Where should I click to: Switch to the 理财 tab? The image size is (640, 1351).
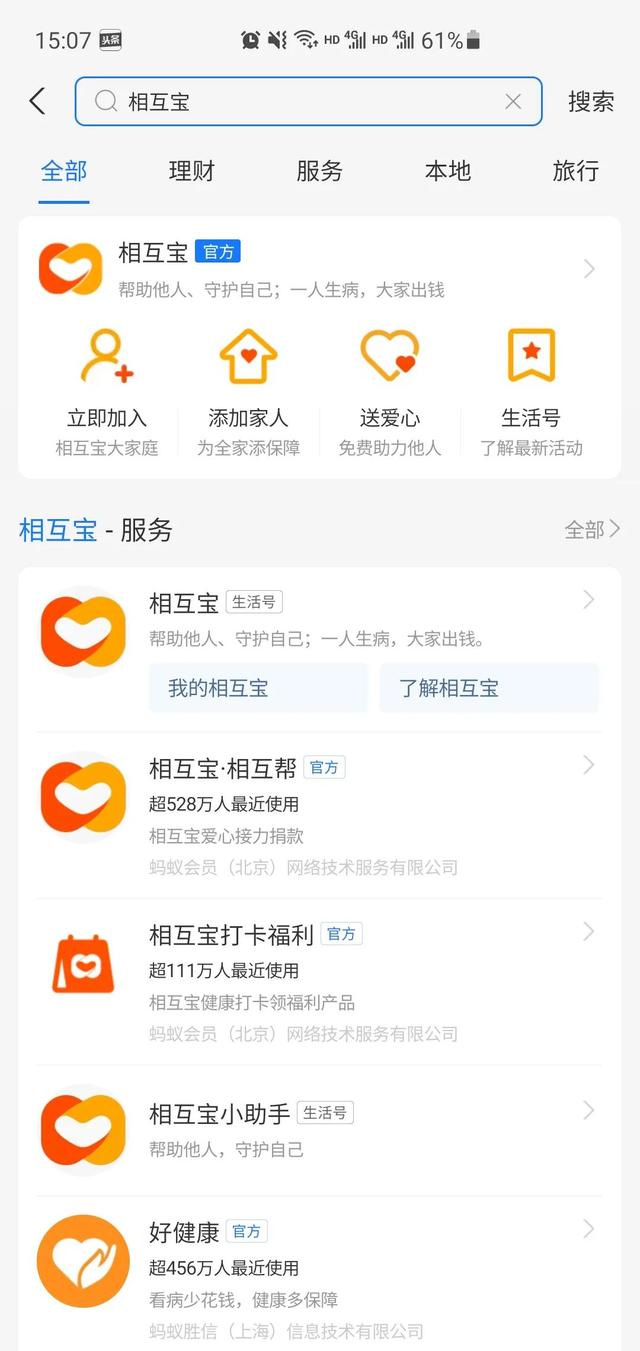click(x=192, y=171)
